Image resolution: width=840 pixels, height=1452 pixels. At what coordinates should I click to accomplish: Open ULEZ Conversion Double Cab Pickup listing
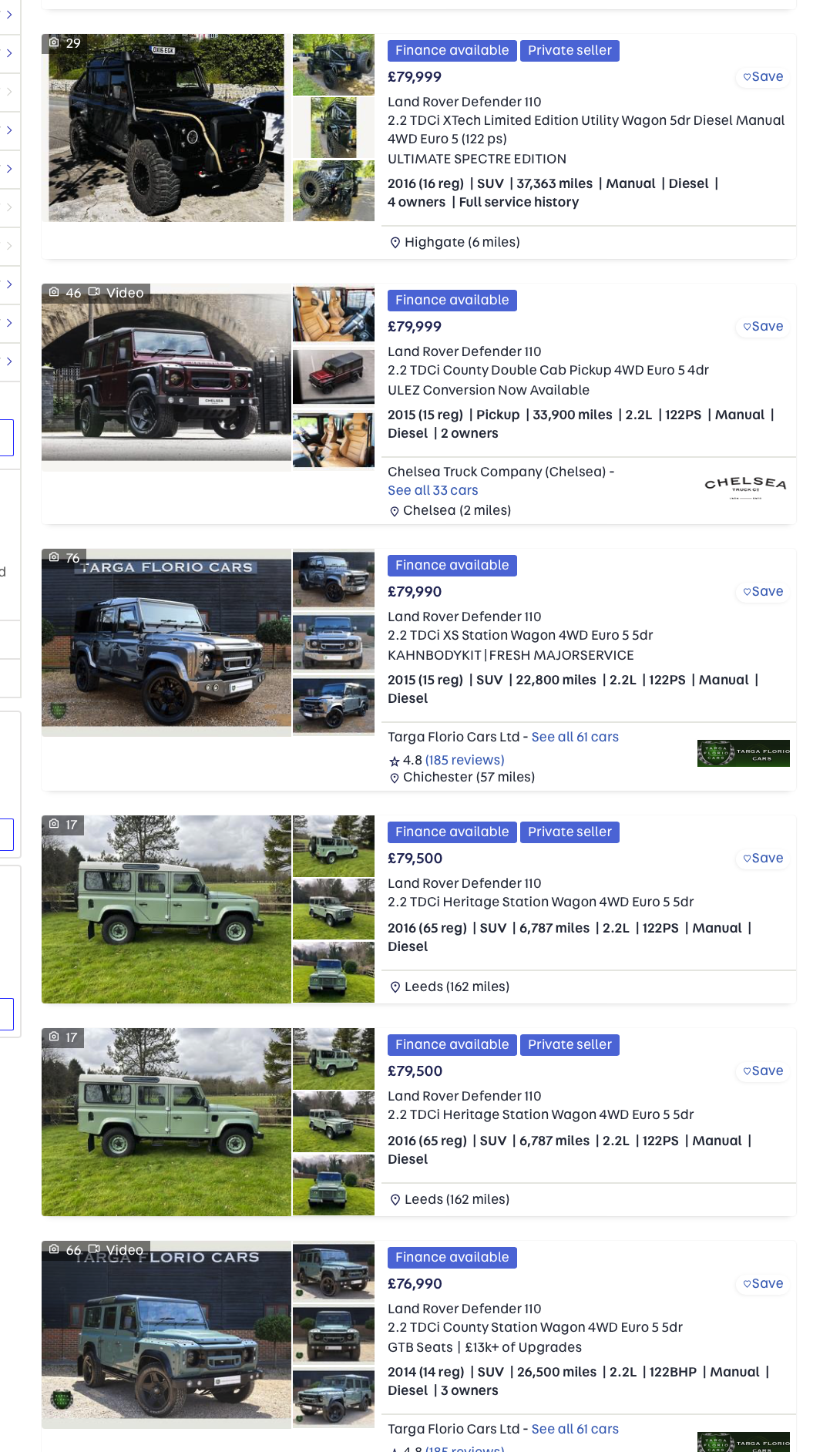[548, 371]
